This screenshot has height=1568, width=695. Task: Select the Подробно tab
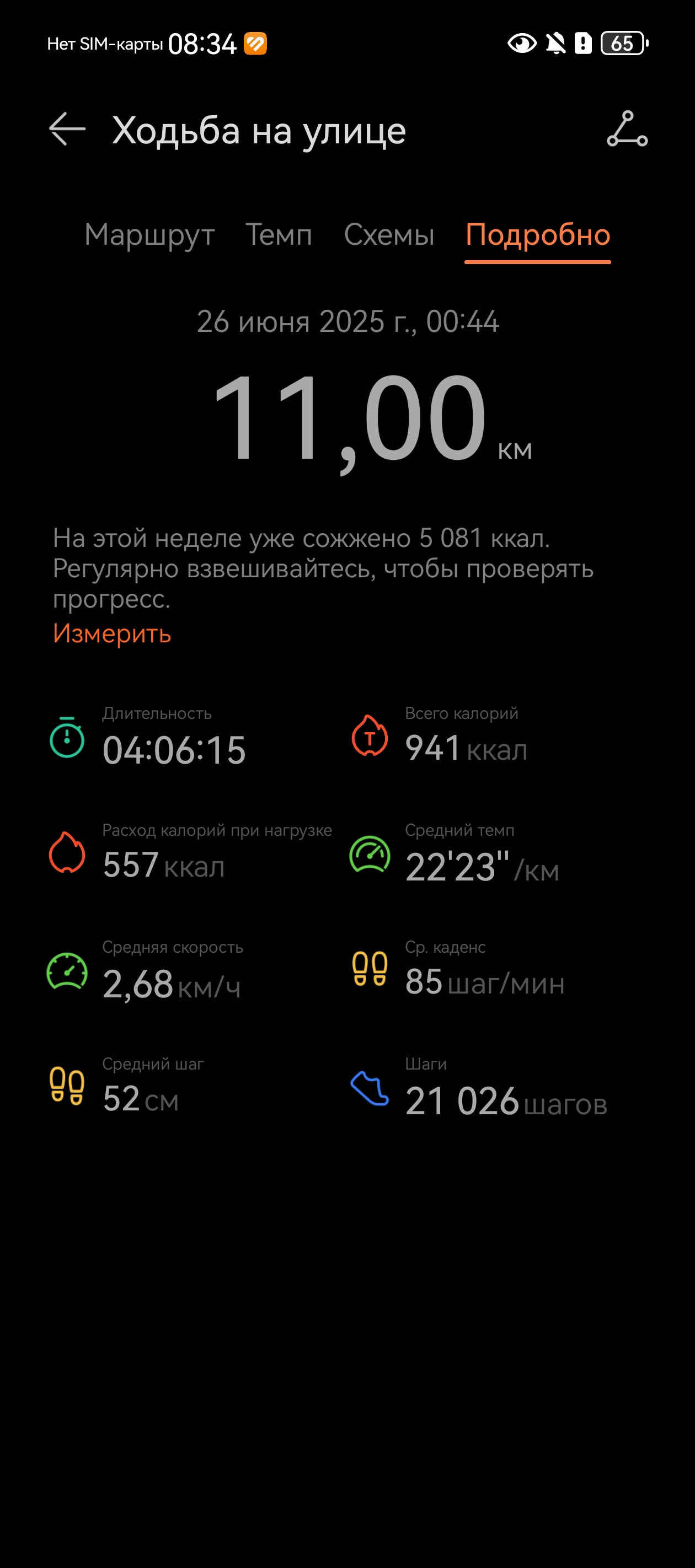tap(537, 234)
